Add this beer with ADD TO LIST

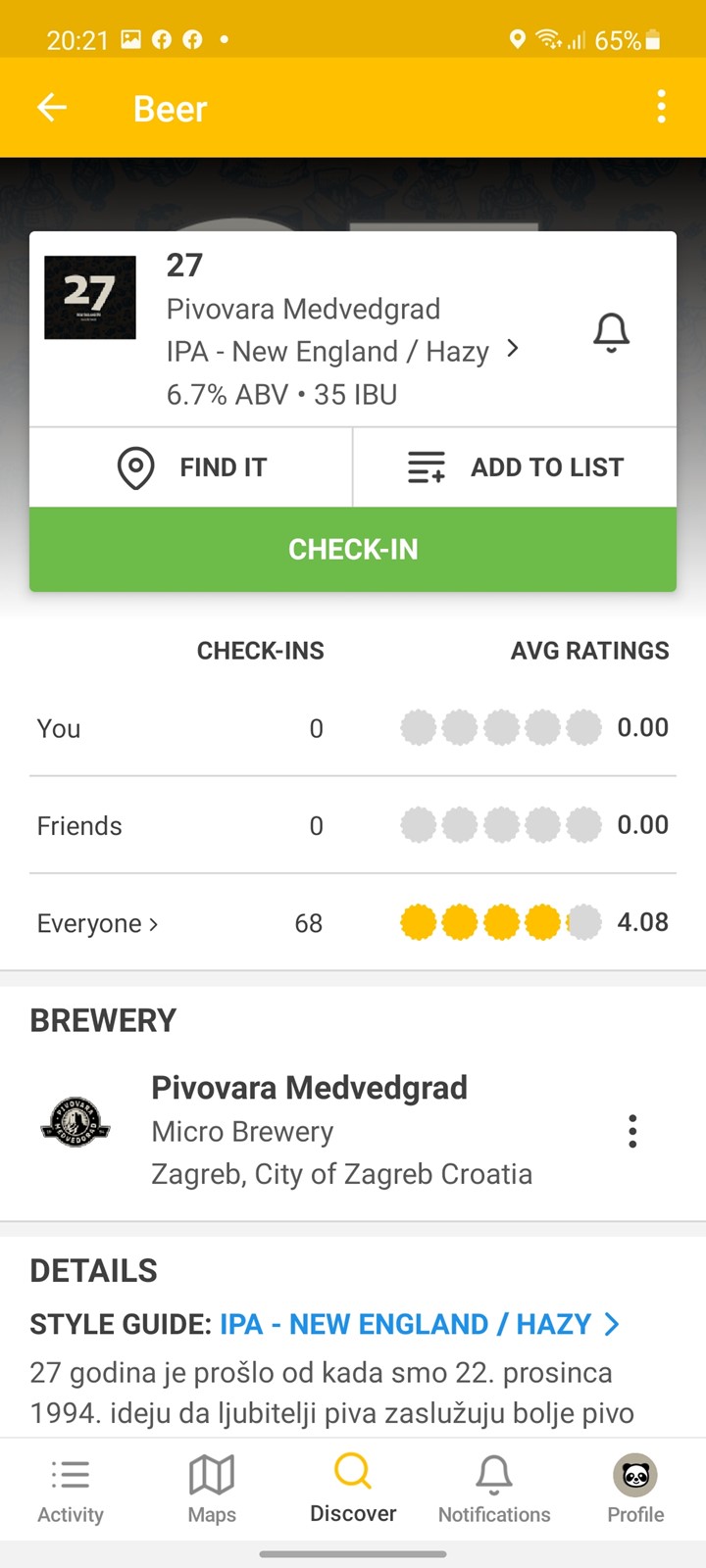(515, 467)
